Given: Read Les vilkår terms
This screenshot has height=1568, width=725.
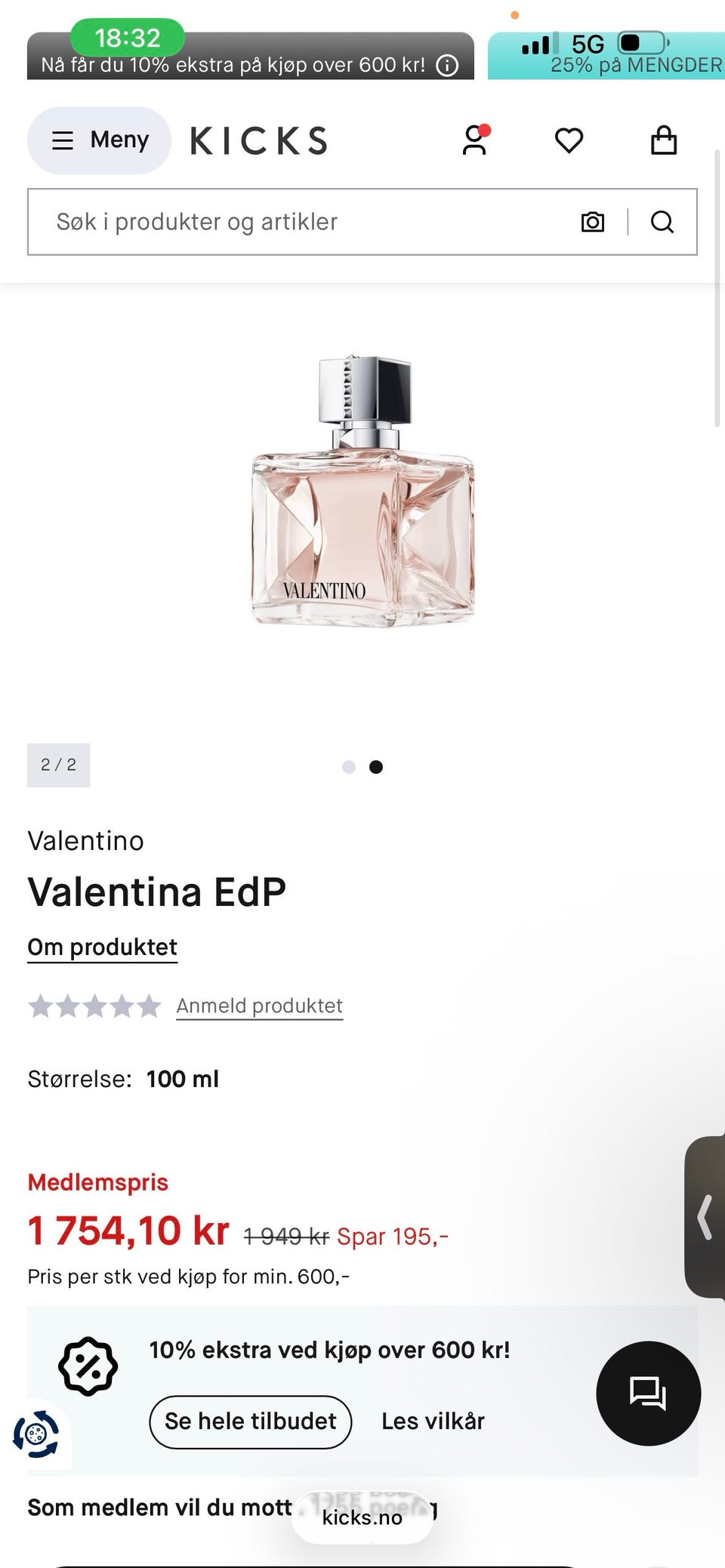Looking at the screenshot, I should 433,1422.
